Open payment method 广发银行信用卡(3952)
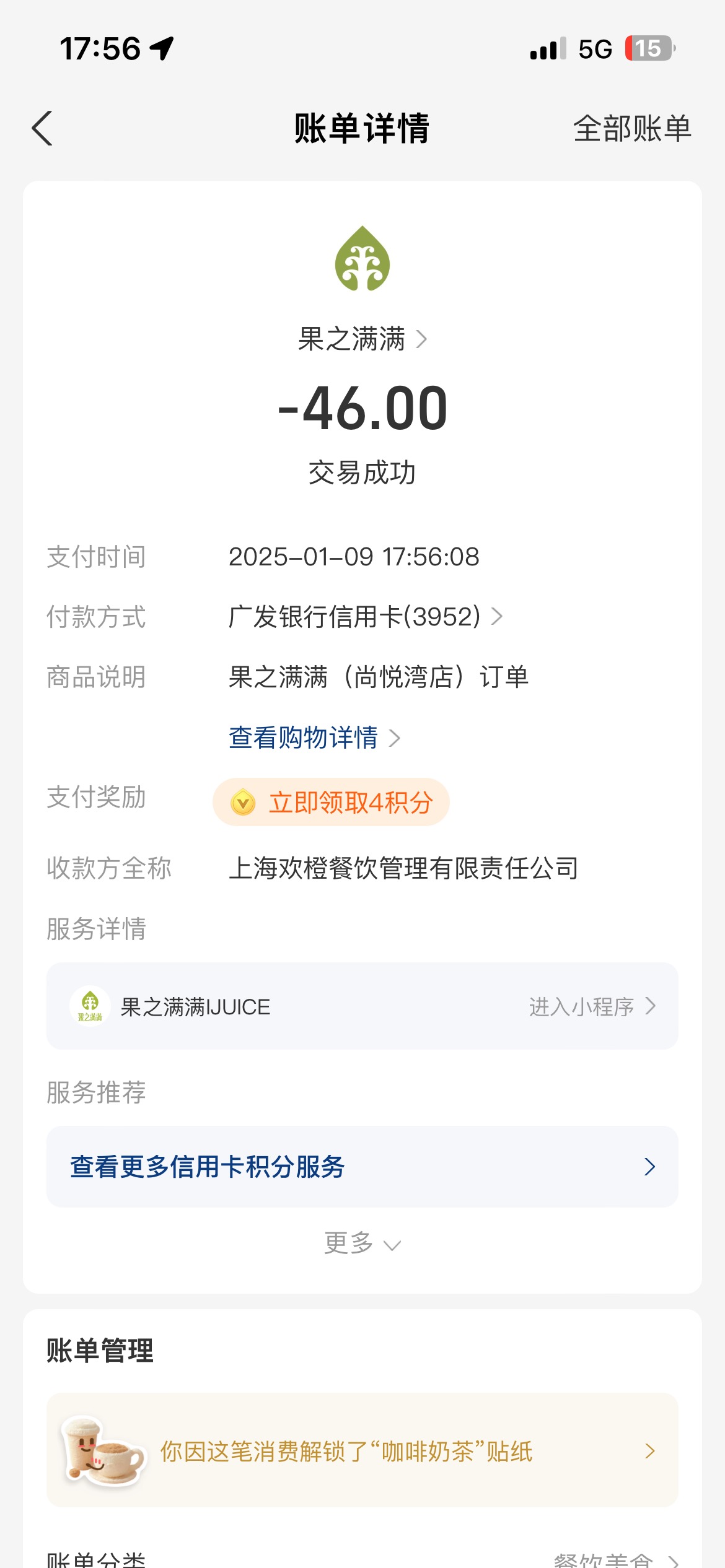 tap(366, 617)
